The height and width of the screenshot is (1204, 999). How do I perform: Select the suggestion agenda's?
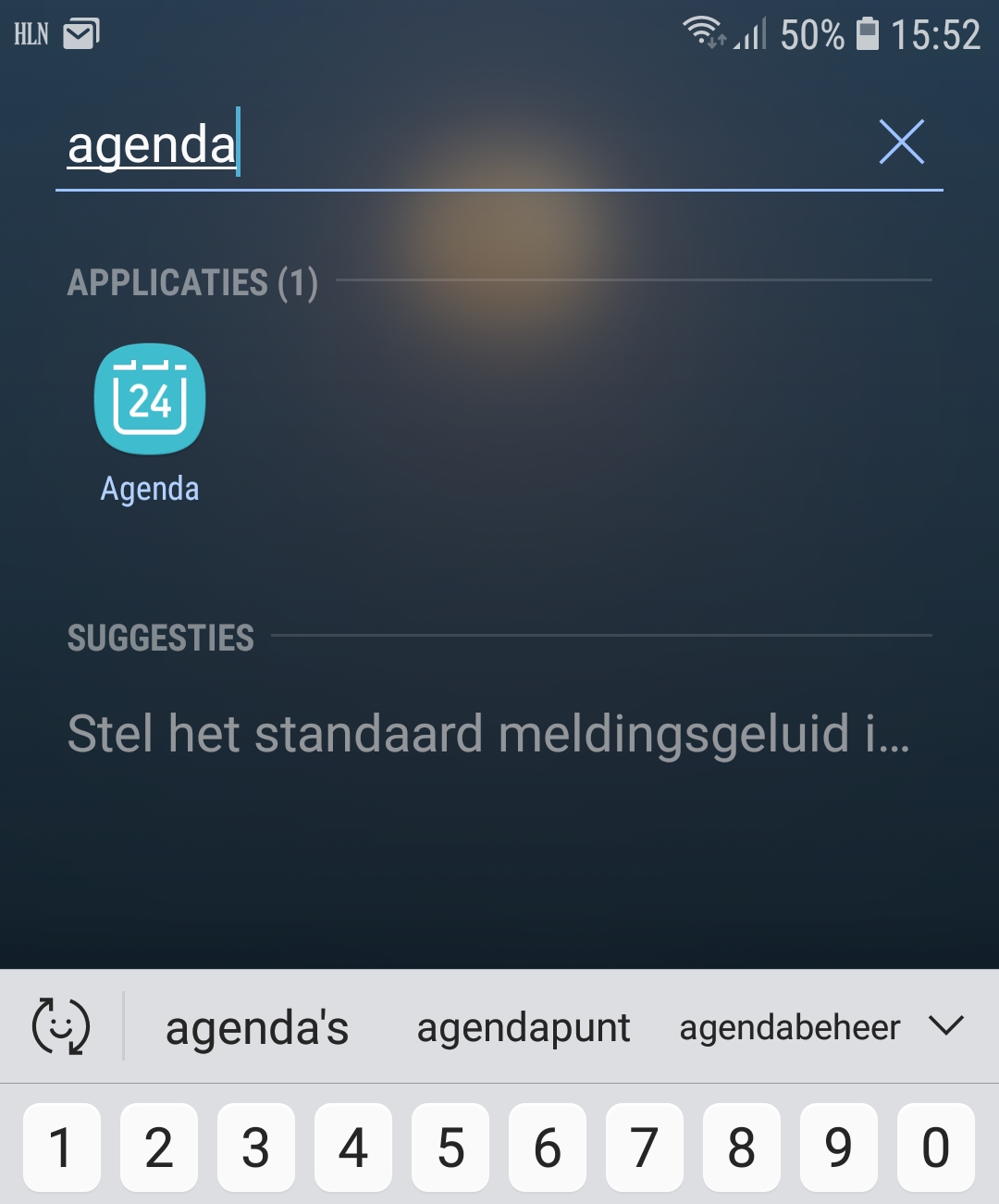click(257, 1027)
